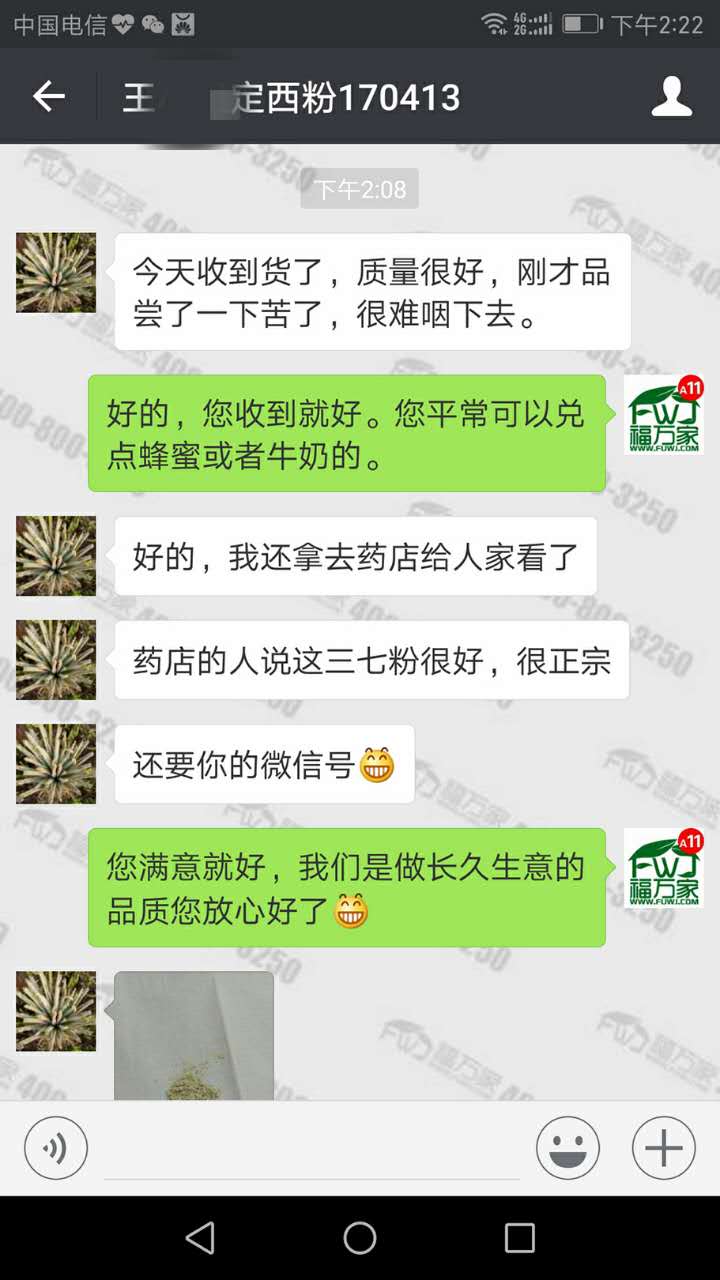The image size is (720, 1280).
Task: Switch to voice message input
Action: tap(56, 1148)
